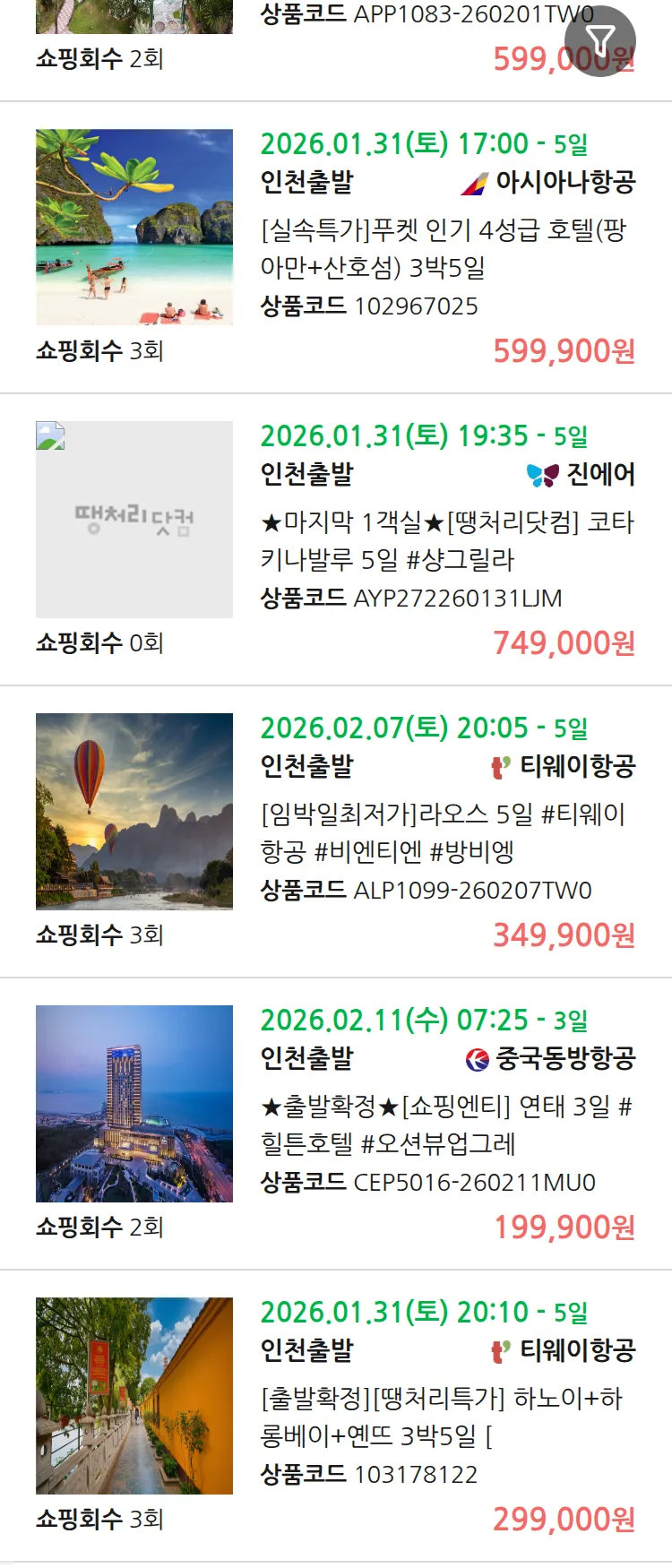
Task: Select the Laos 5일 T'way package
Action: coord(443,832)
